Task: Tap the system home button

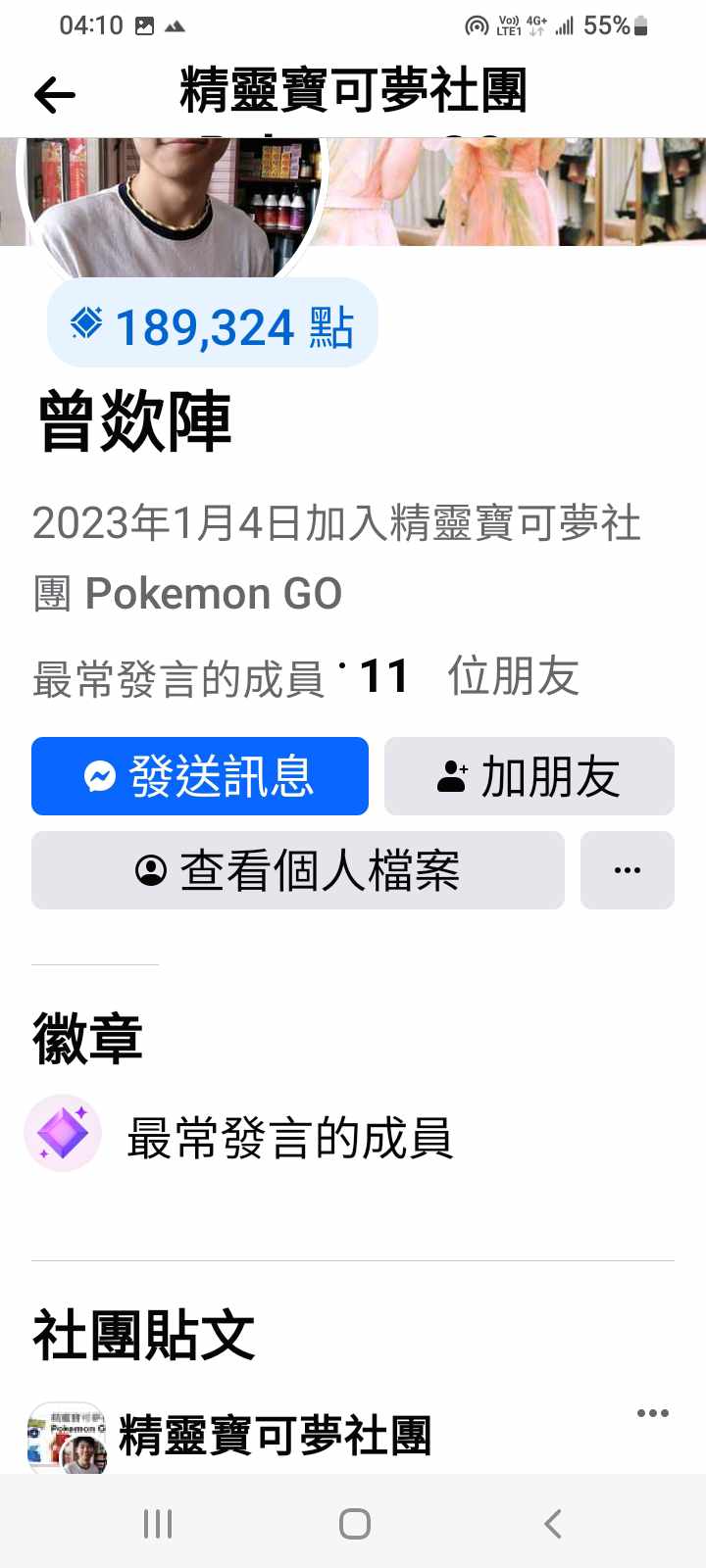Action: (354, 1523)
